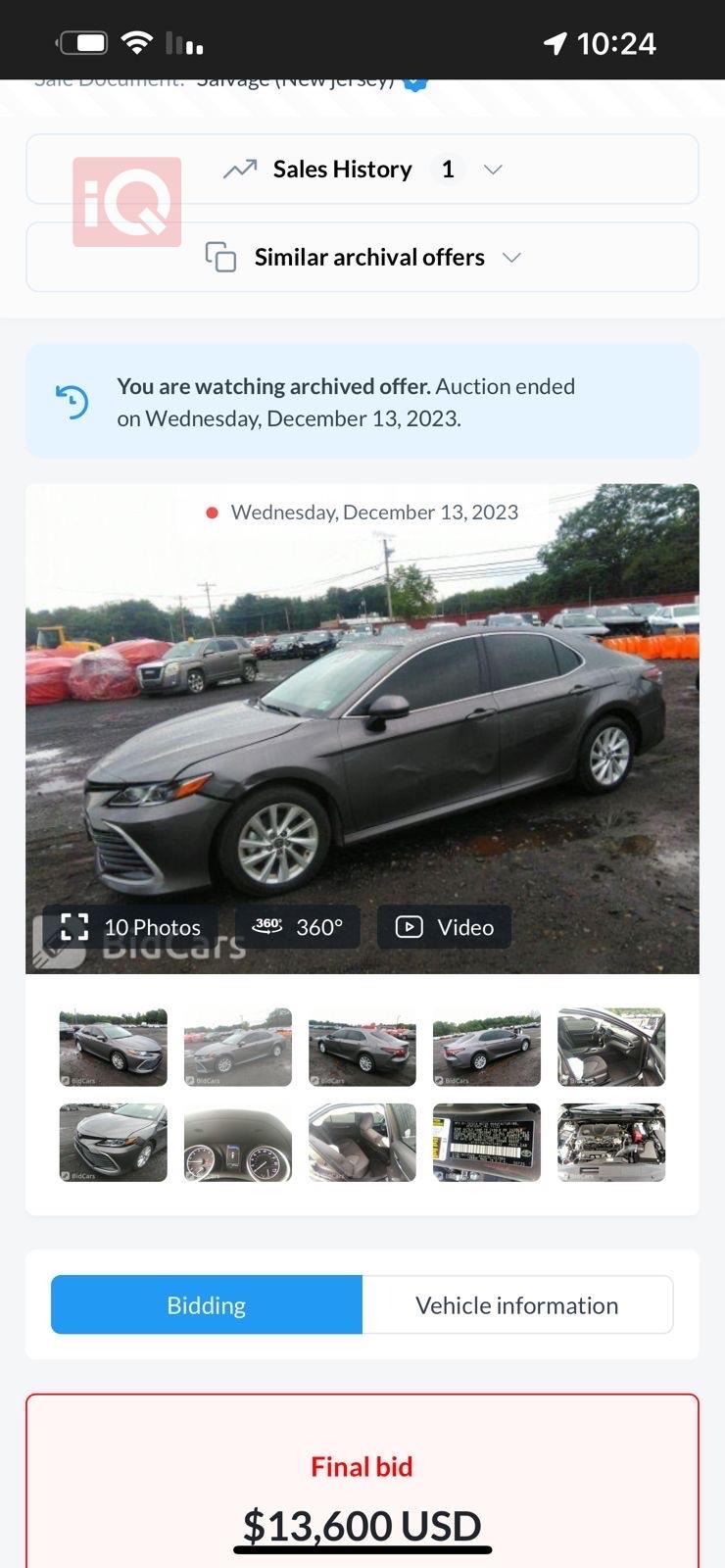The image size is (725, 1568).
Task: Open the first thumbnail in top row
Action: (114, 1048)
